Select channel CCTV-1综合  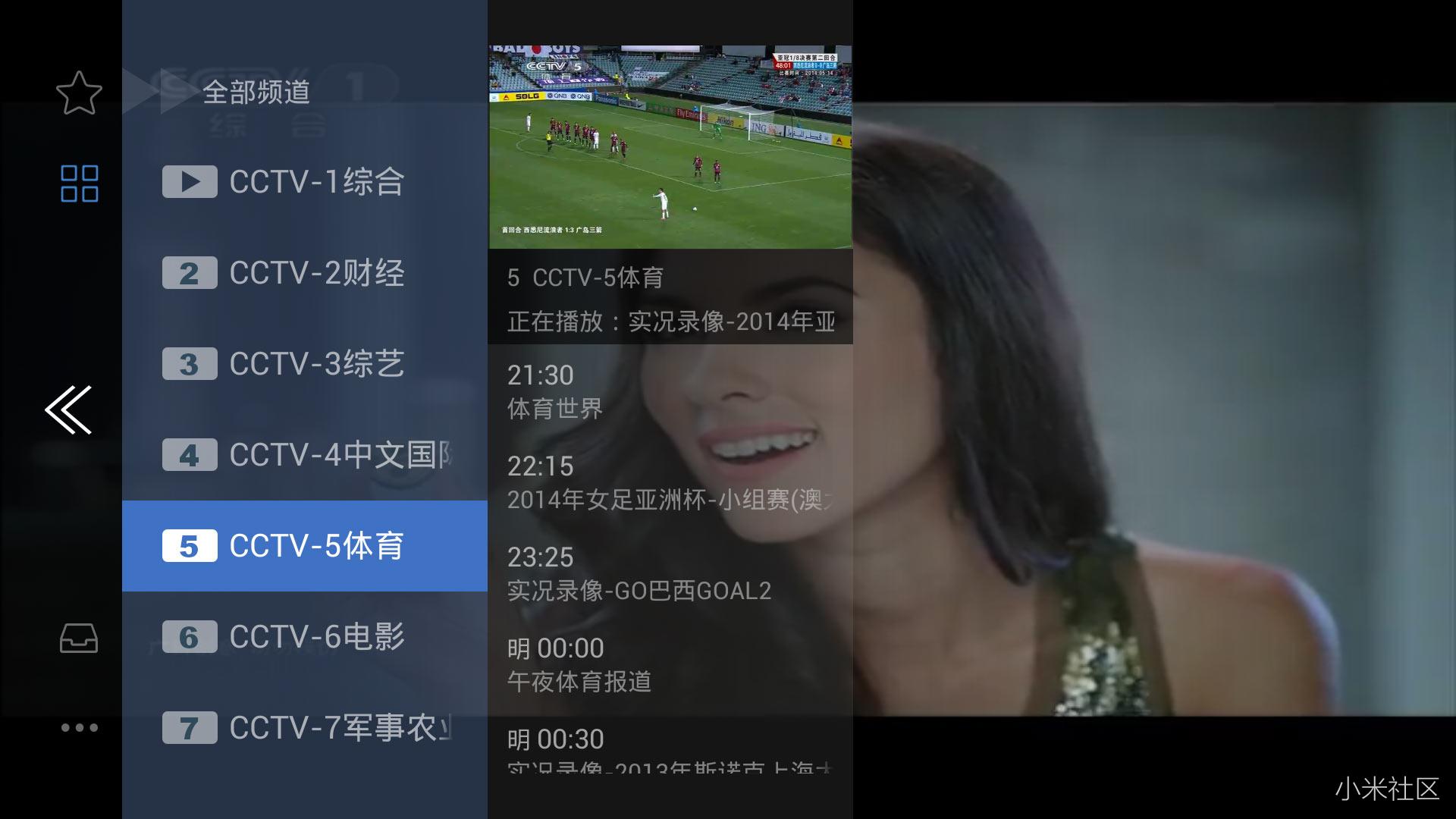point(304,182)
